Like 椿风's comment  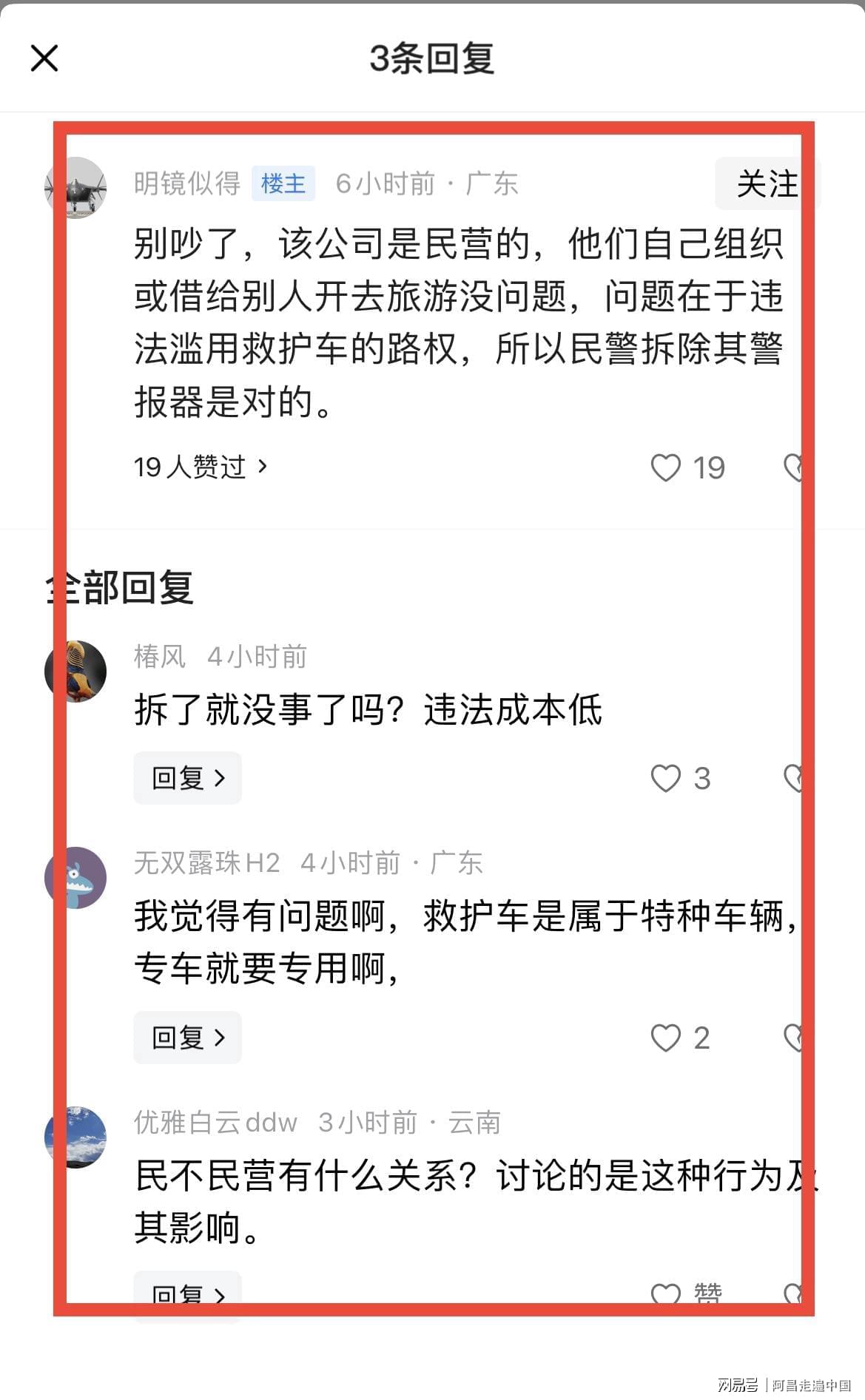(x=665, y=778)
